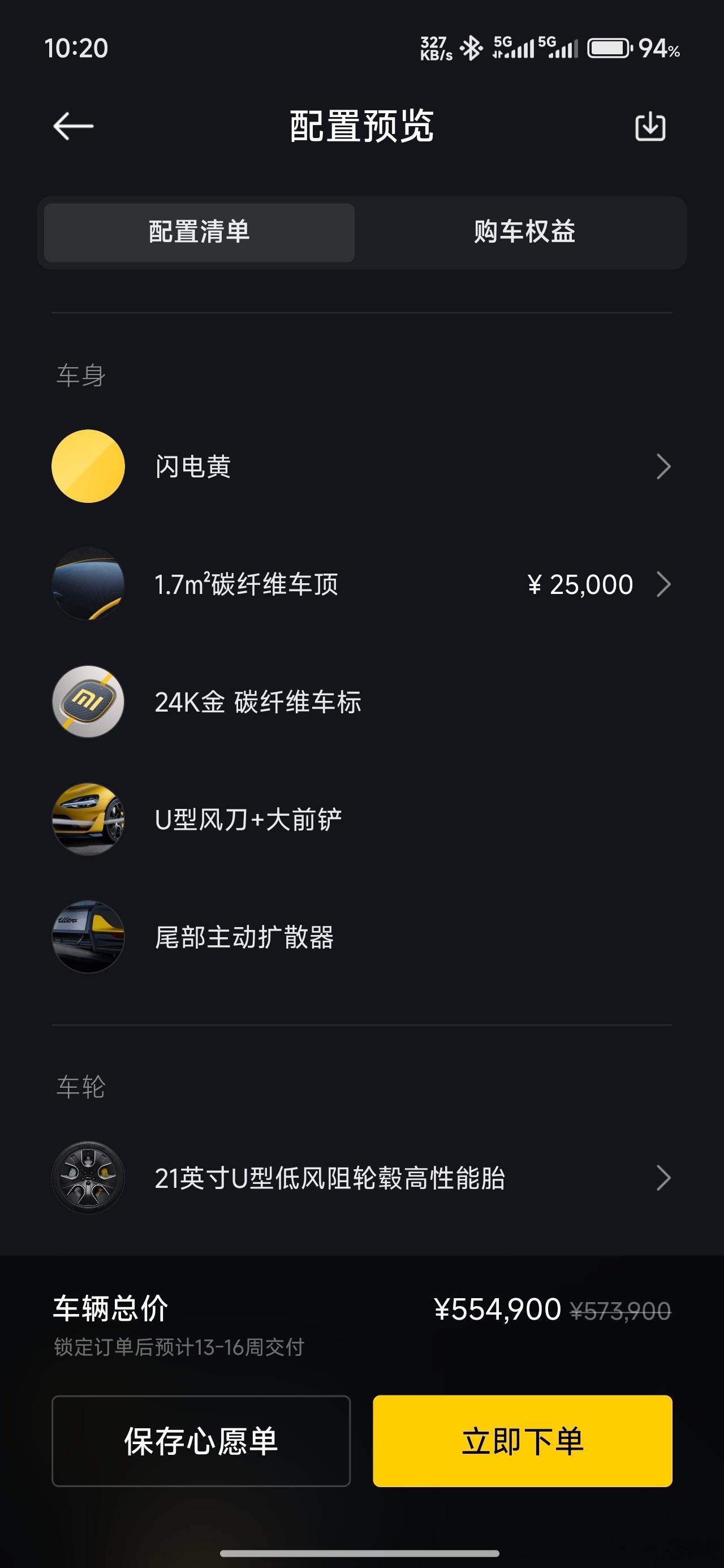Switch to the 购车权益 tab

coord(524,232)
